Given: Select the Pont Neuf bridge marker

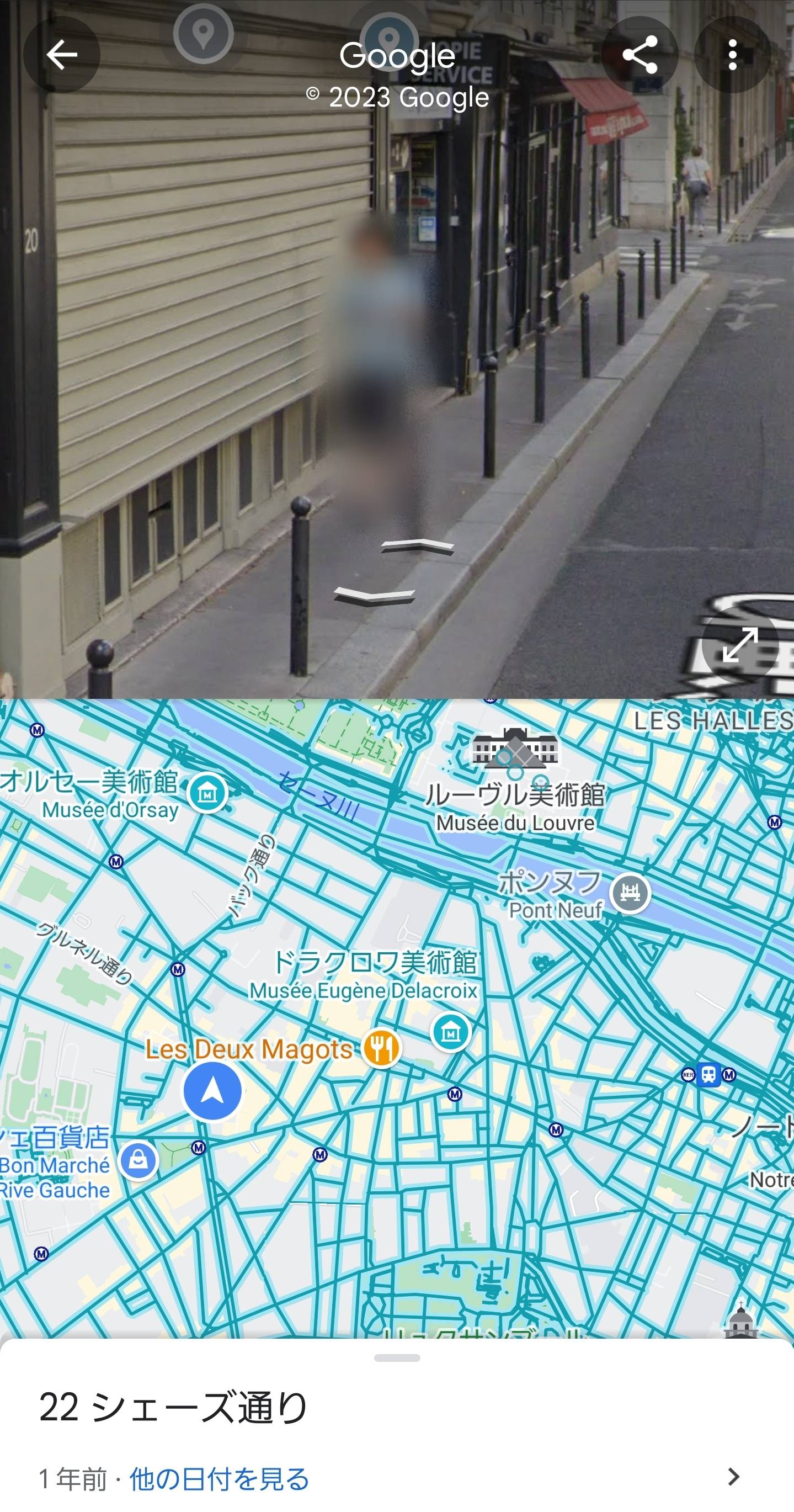Looking at the screenshot, I should tap(630, 893).
